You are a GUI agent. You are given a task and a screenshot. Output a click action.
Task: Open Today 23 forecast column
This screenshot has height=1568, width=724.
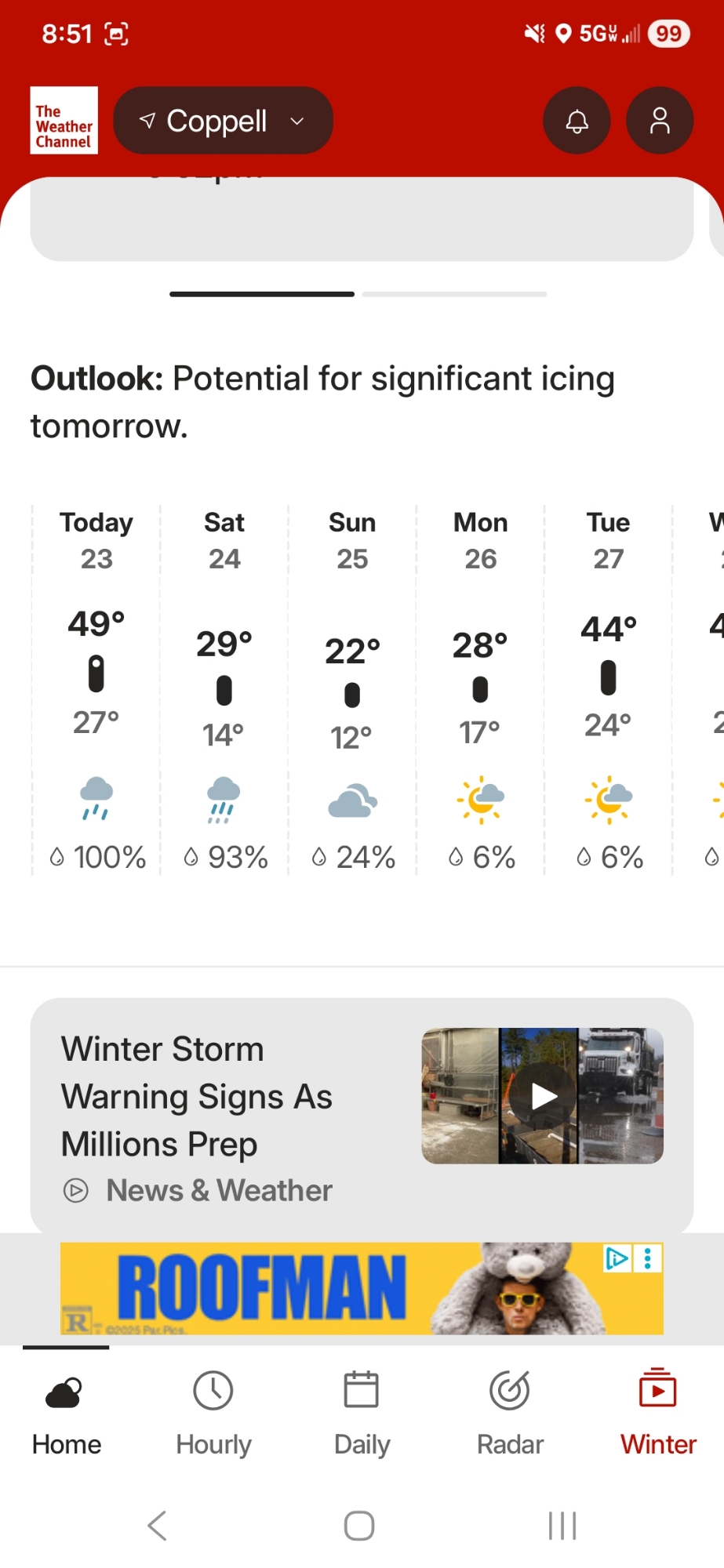96,690
